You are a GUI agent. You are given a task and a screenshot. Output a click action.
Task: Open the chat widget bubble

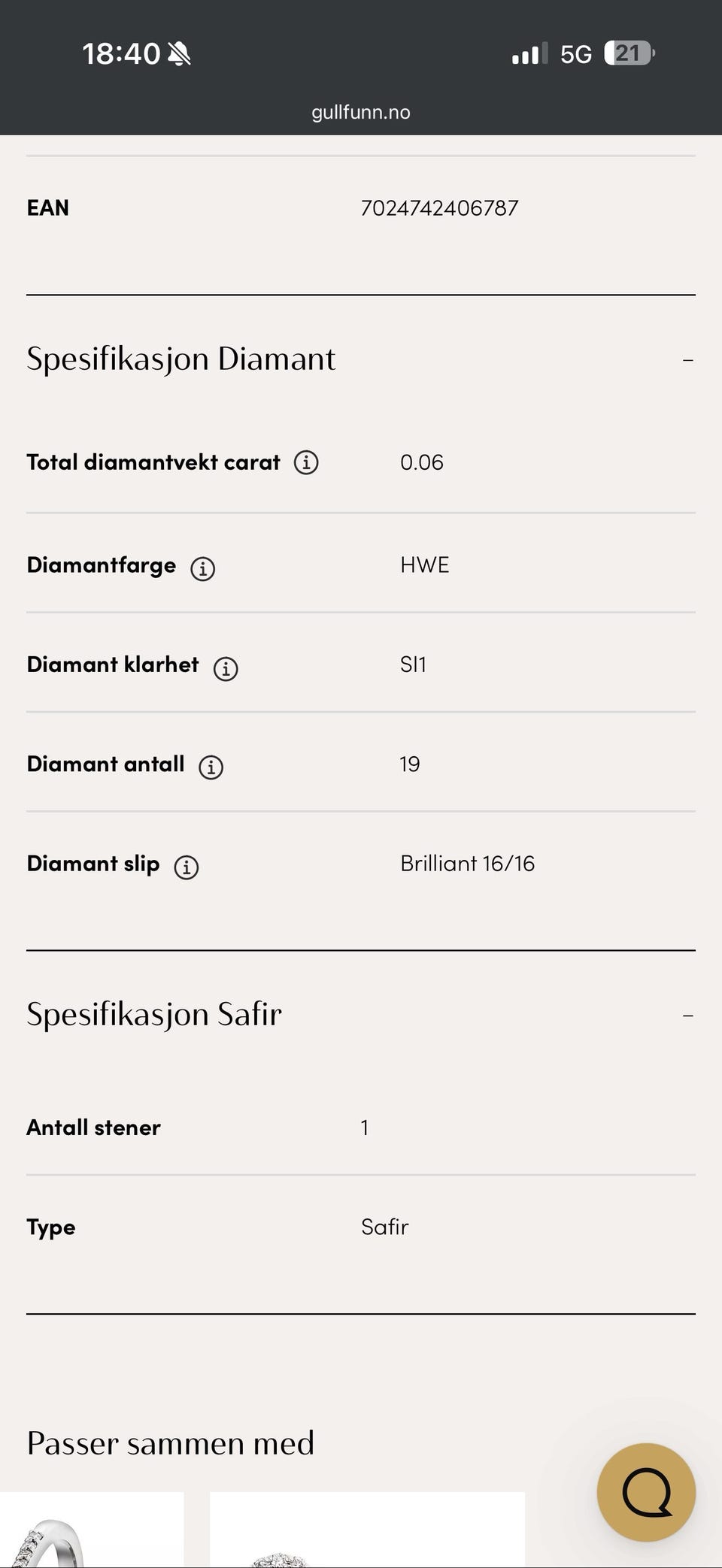(647, 1494)
